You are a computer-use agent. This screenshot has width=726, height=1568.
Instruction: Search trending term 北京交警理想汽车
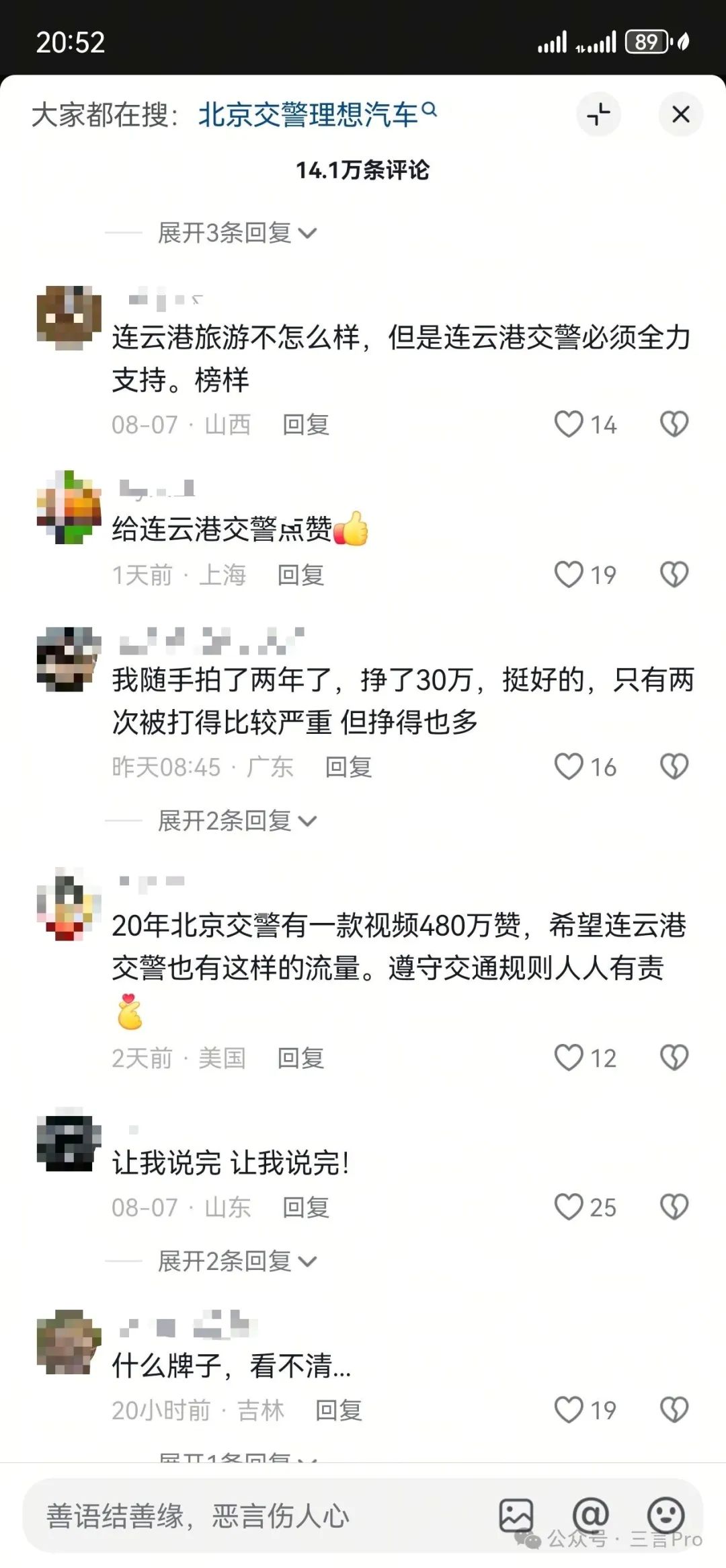click(x=317, y=115)
